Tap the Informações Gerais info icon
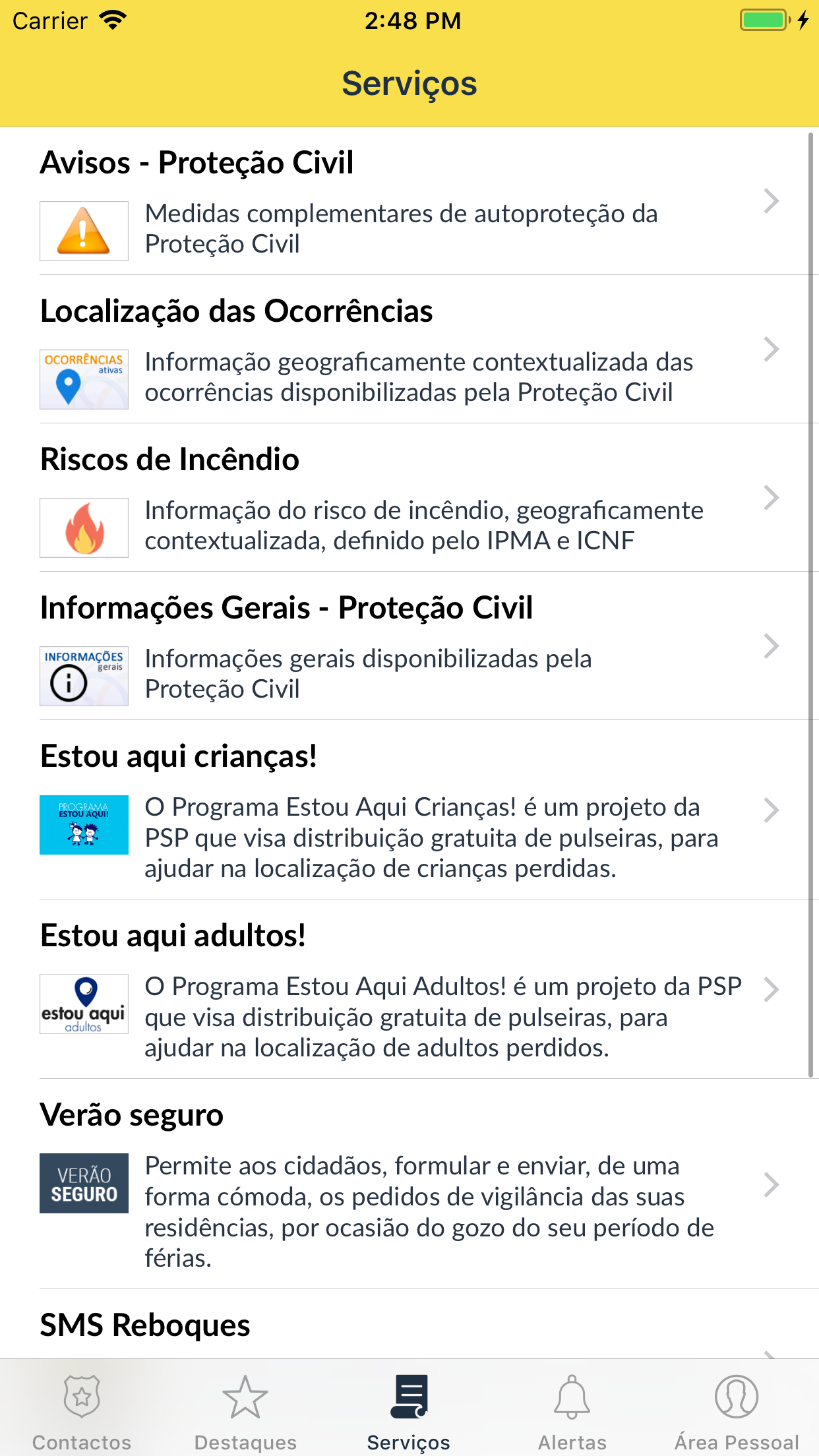819x1456 pixels. (x=83, y=675)
